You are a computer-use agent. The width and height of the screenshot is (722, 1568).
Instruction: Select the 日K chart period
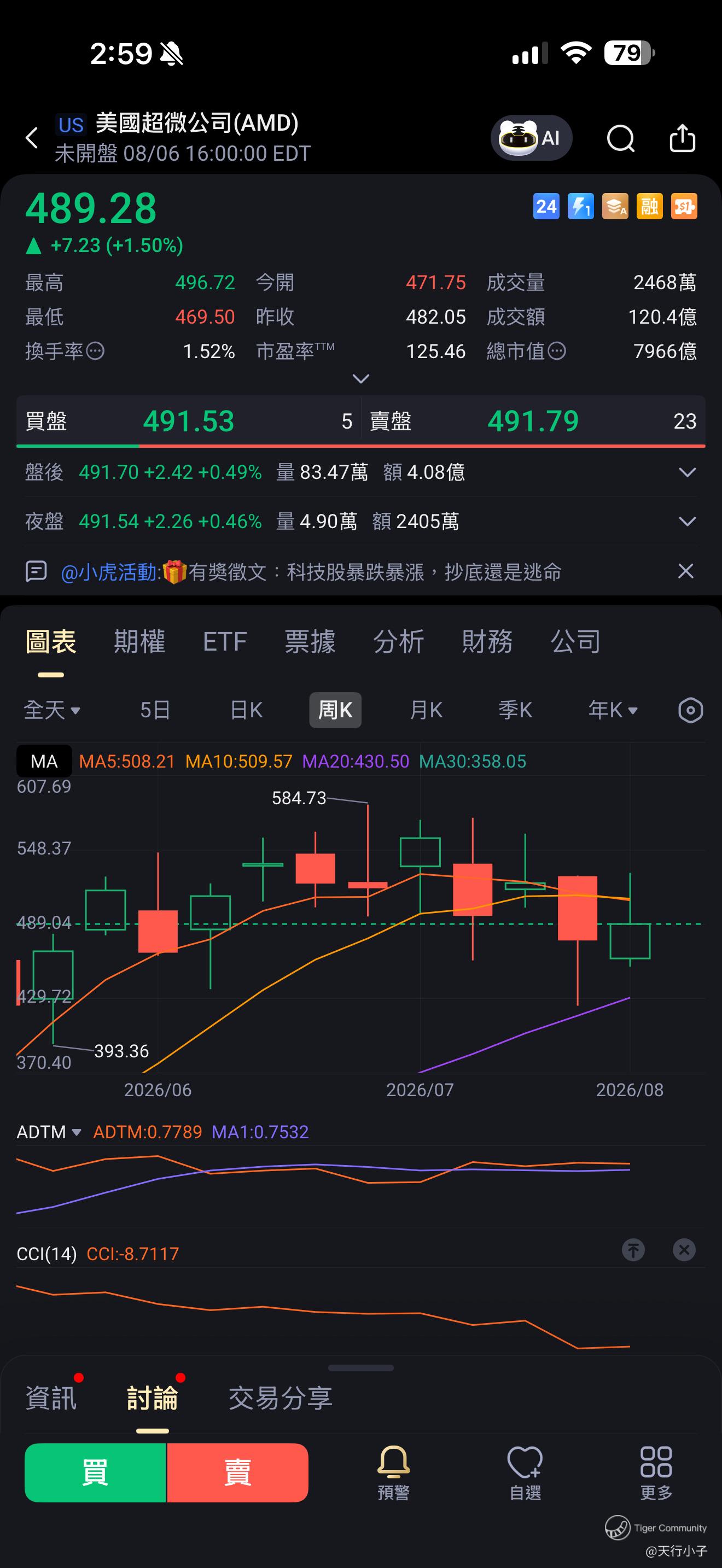click(x=247, y=710)
